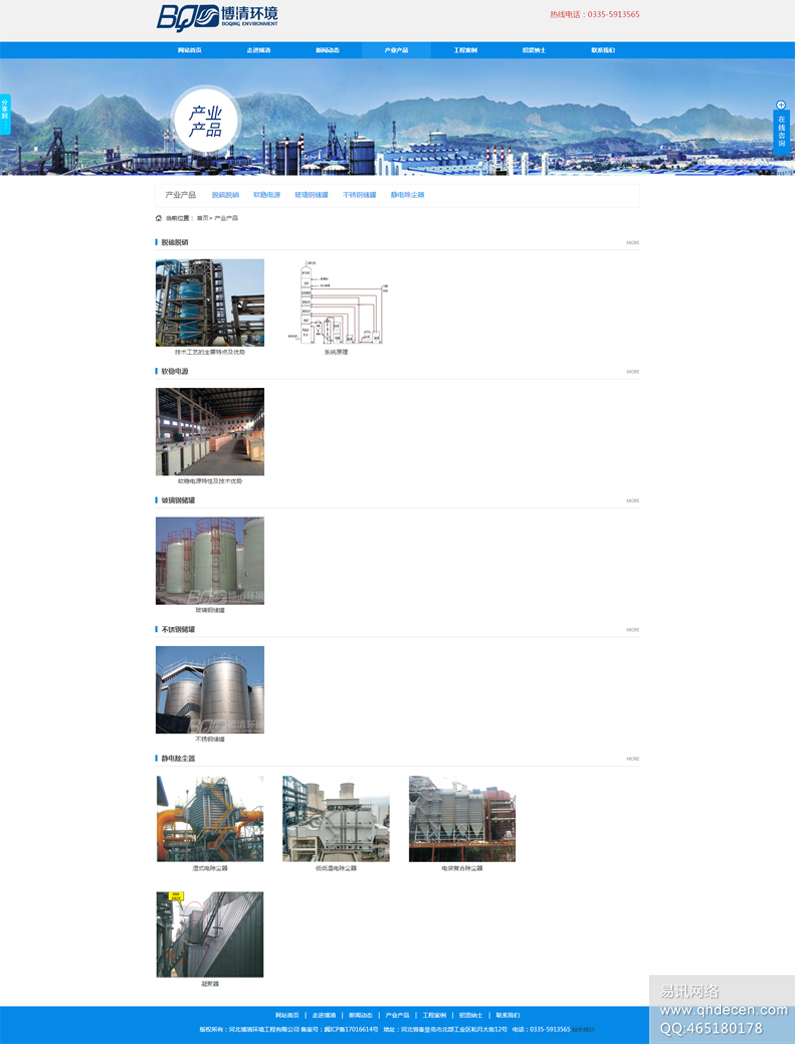Image resolution: width=800 pixels, height=1044 pixels.
Task: Tap 首页 in the breadcrumb trail
Action: click(x=202, y=218)
